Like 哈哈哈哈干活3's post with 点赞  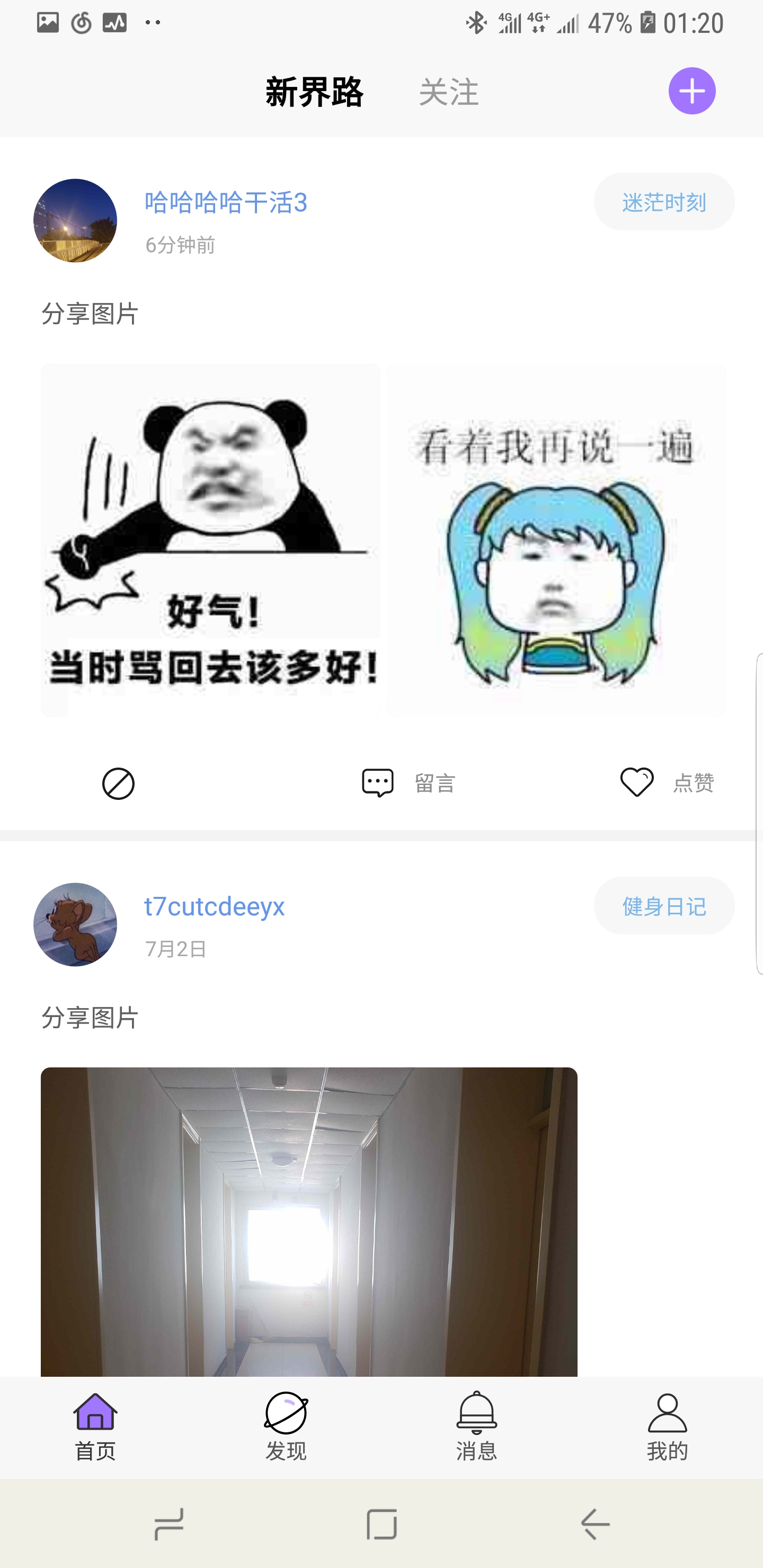[x=667, y=783]
